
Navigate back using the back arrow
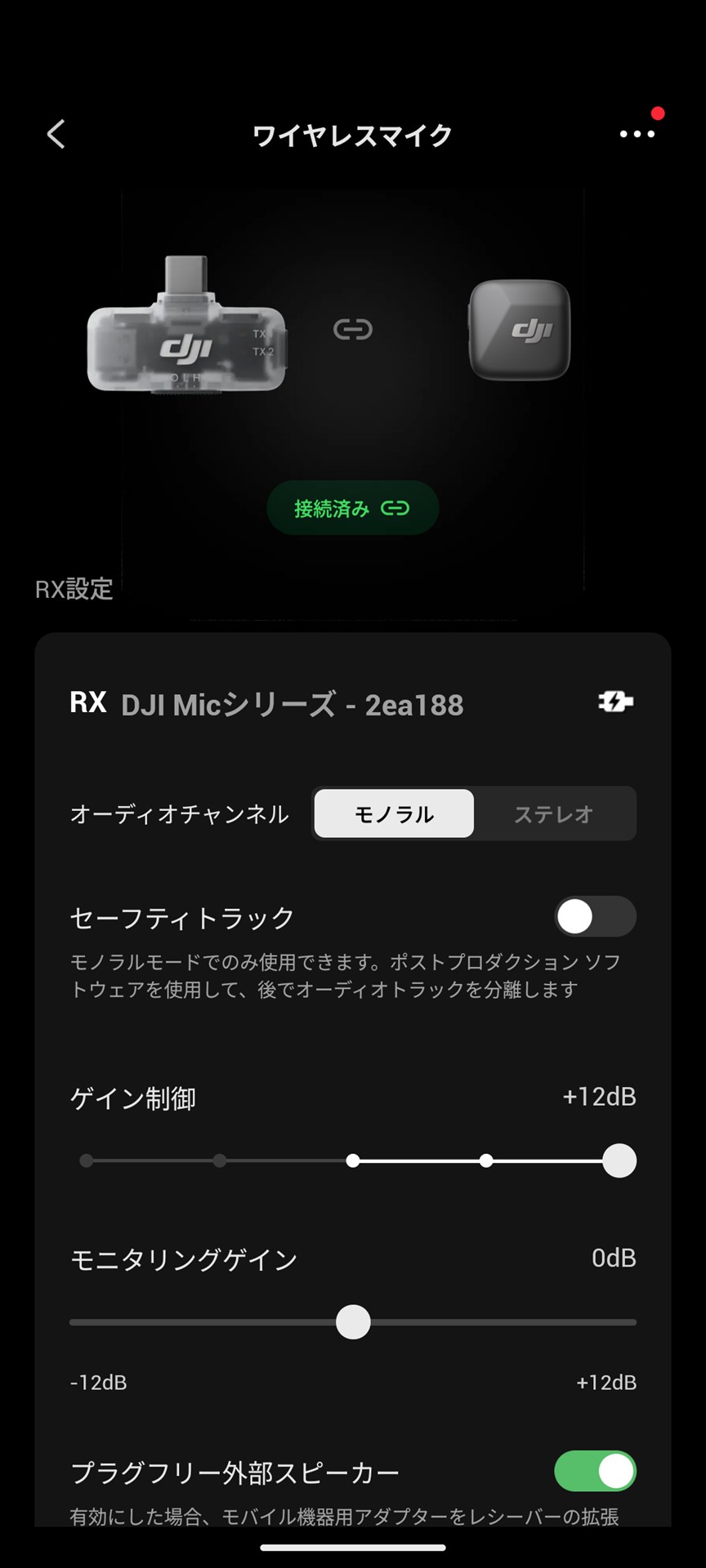tap(55, 133)
